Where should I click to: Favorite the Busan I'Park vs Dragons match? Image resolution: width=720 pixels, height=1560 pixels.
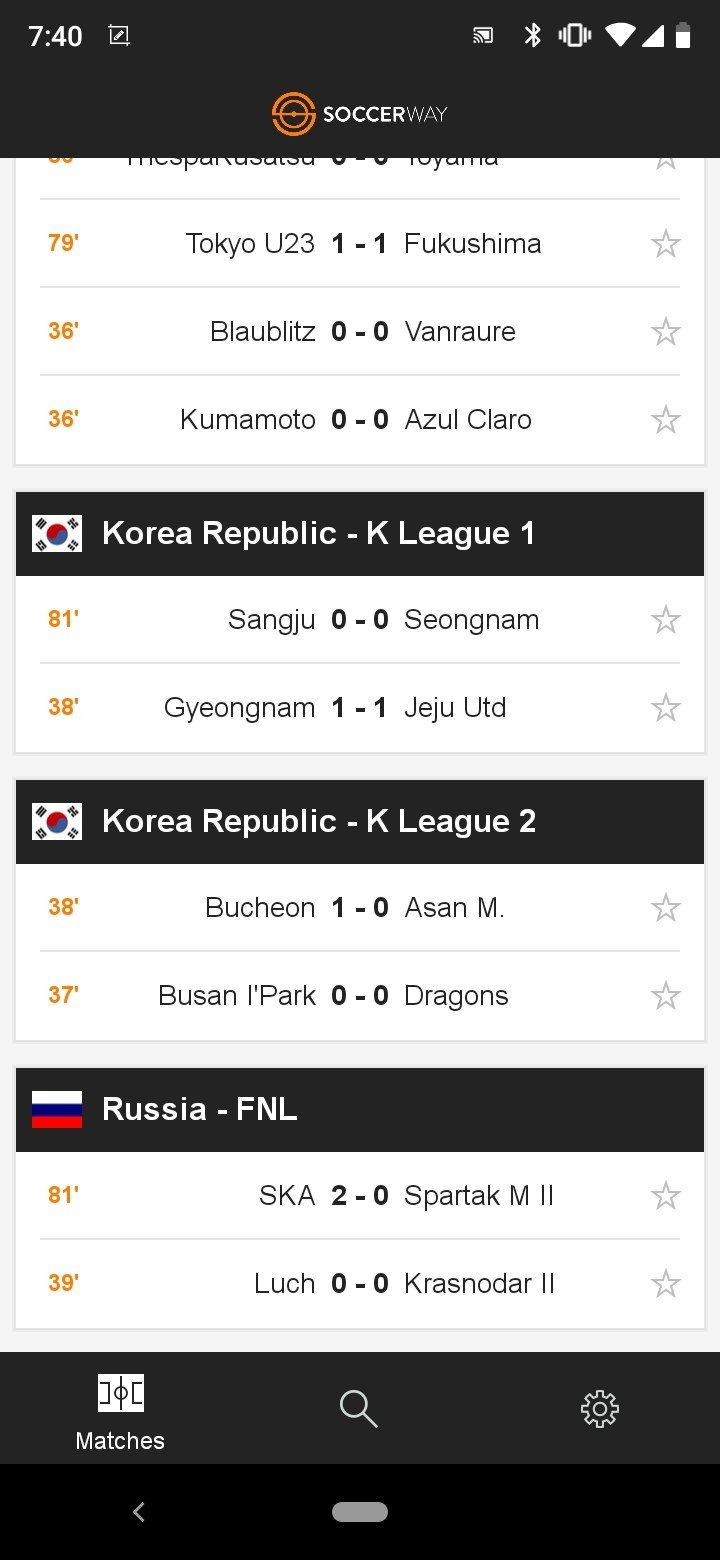(x=665, y=996)
